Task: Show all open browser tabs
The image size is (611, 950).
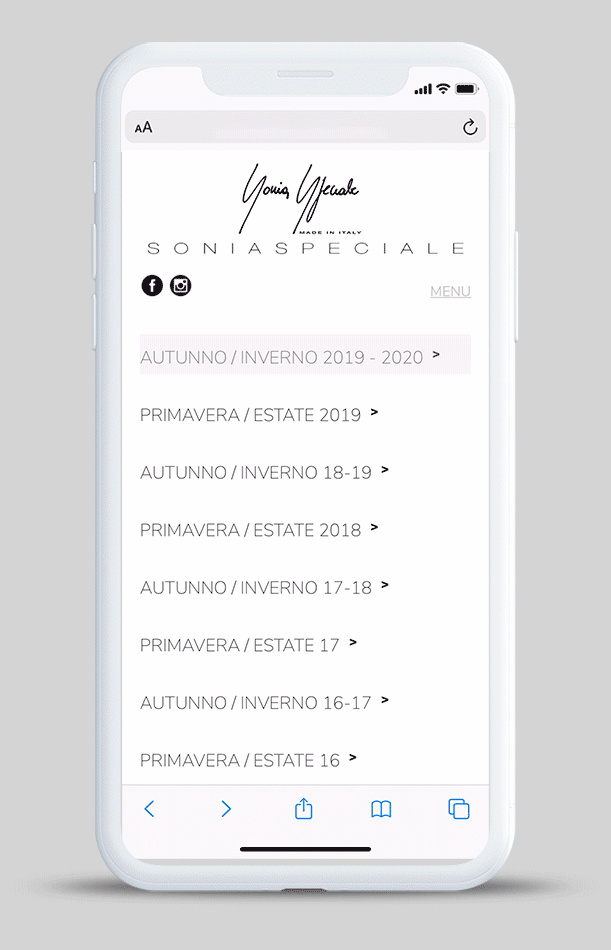Action: coord(459,809)
